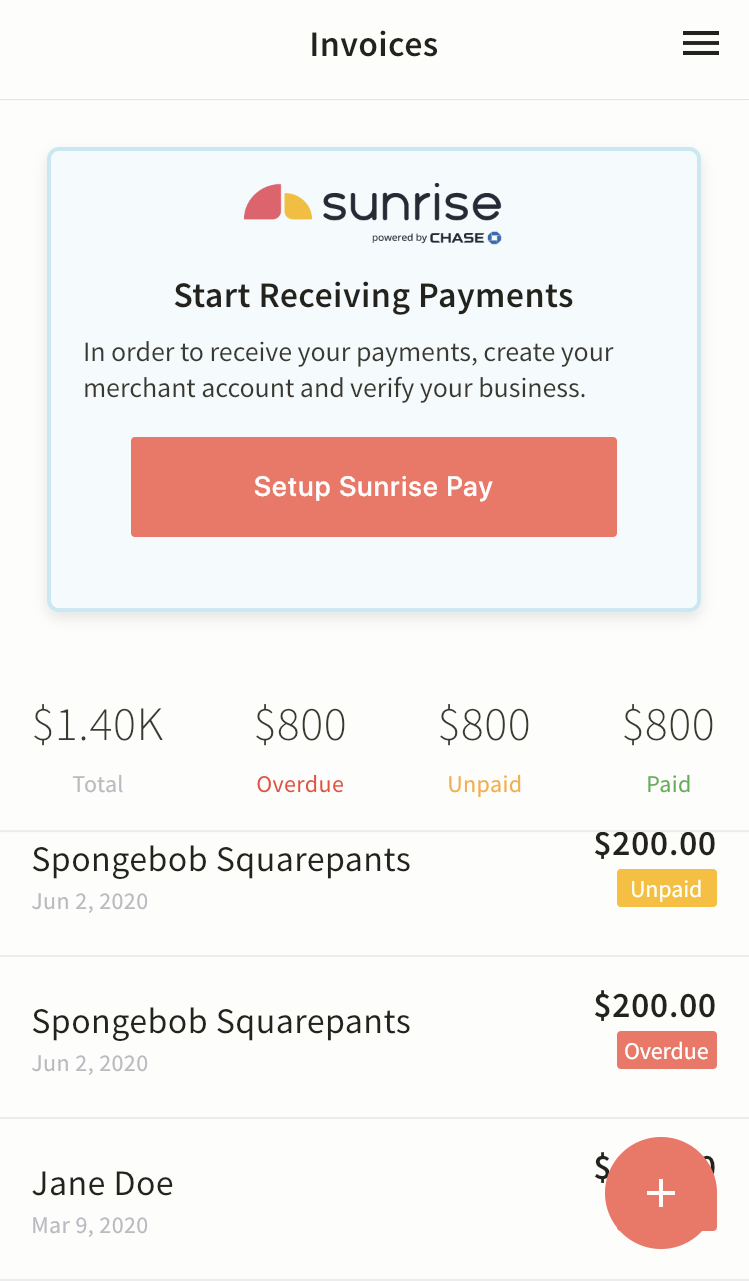Filter invoices by Unpaid

click(x=484, y=747)
